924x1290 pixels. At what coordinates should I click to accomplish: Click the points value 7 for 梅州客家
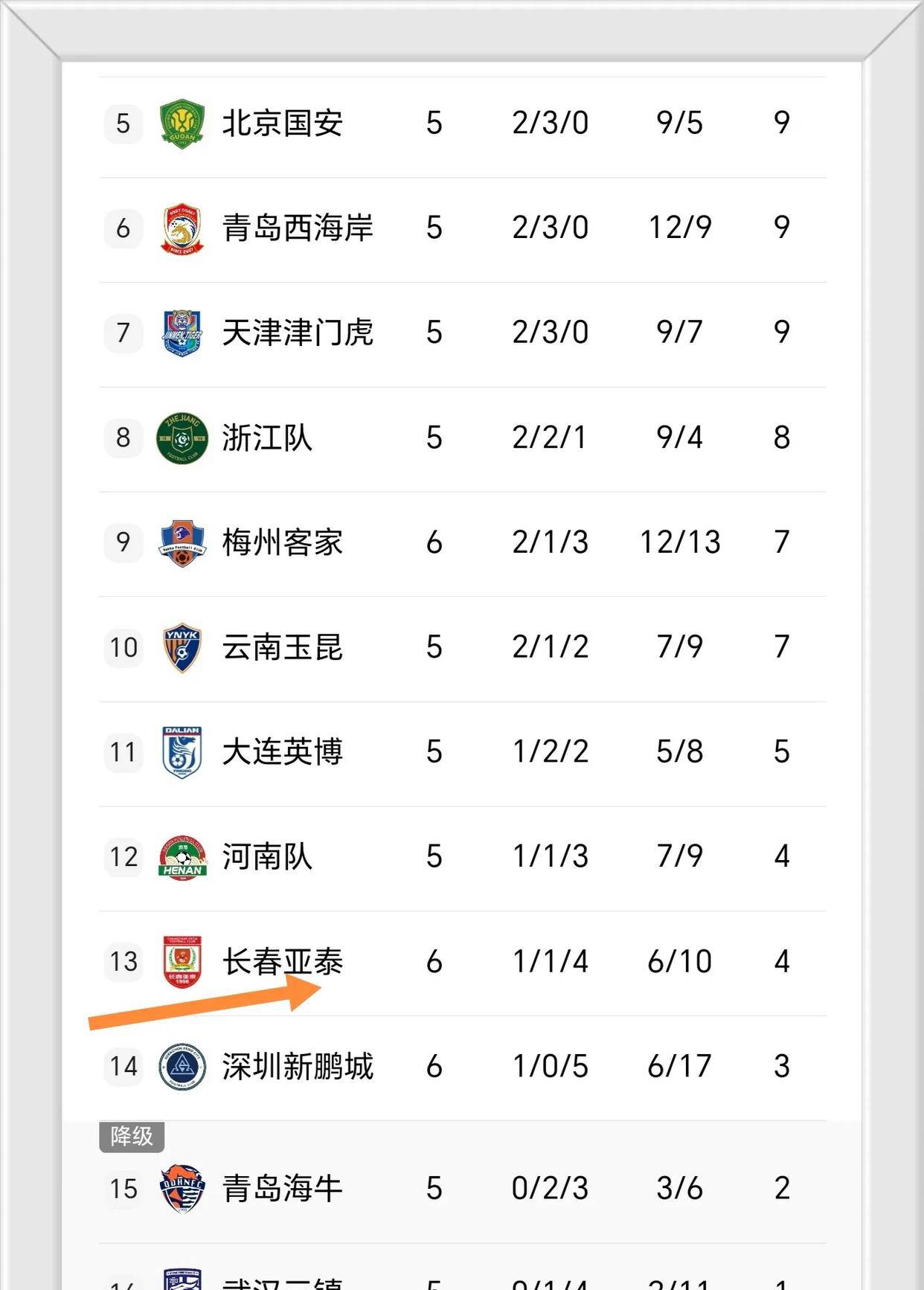pos(782,542)
